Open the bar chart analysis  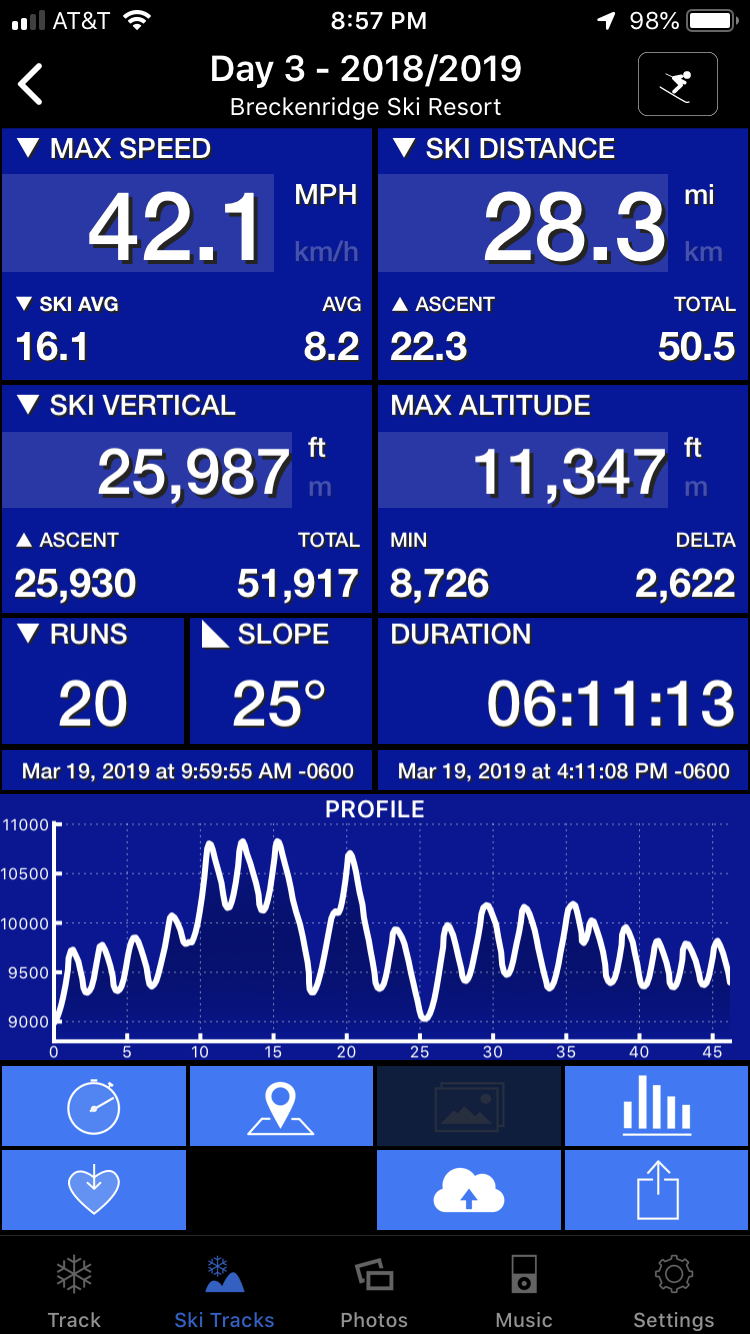tap(656, 1106)
